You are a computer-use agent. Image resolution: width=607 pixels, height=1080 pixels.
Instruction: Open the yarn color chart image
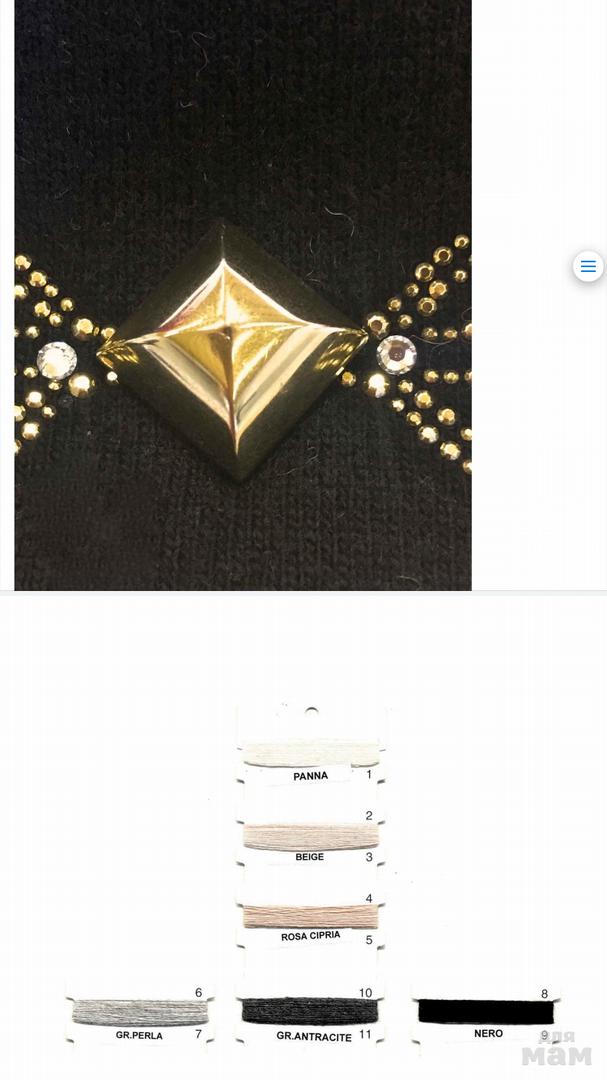pos(312,878)
